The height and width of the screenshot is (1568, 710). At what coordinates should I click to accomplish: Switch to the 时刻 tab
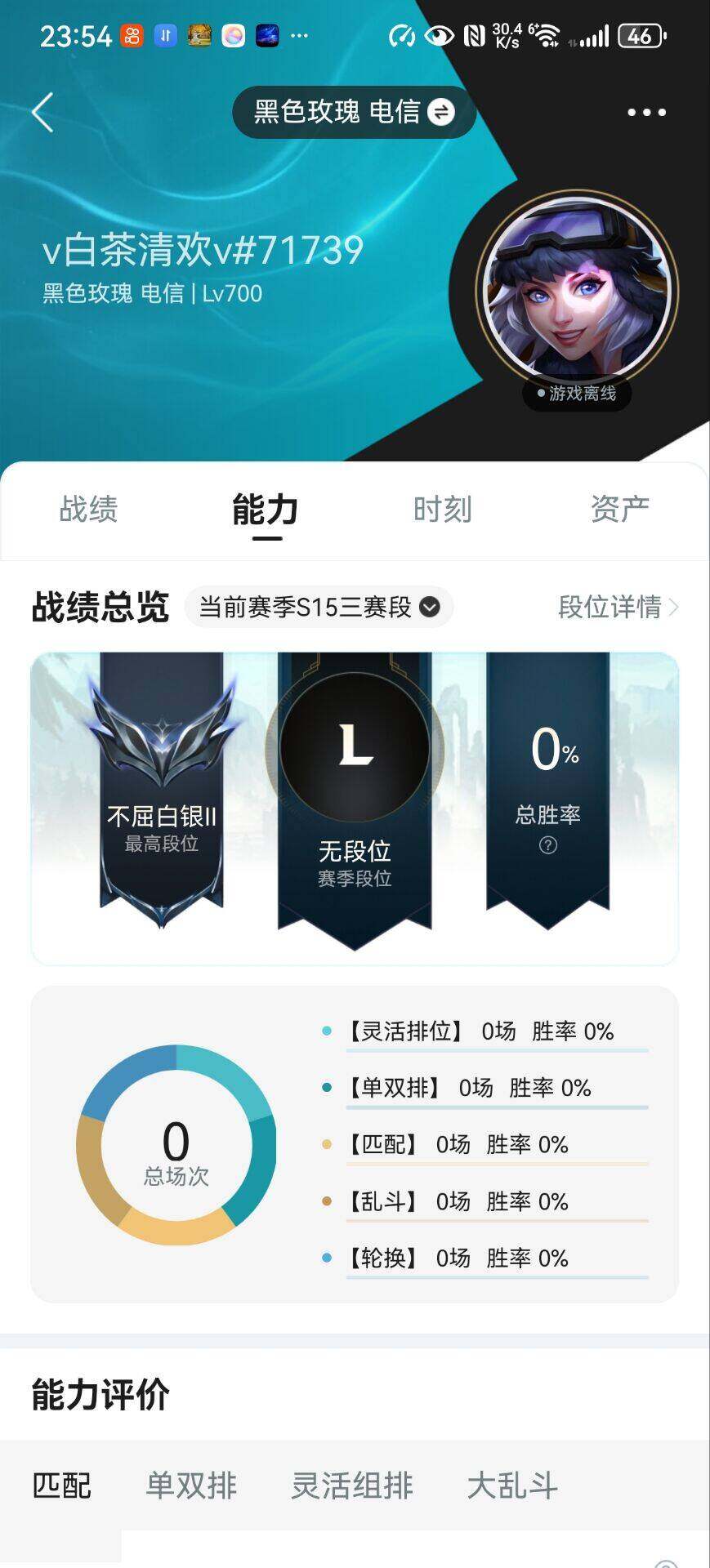coord(442,509)
